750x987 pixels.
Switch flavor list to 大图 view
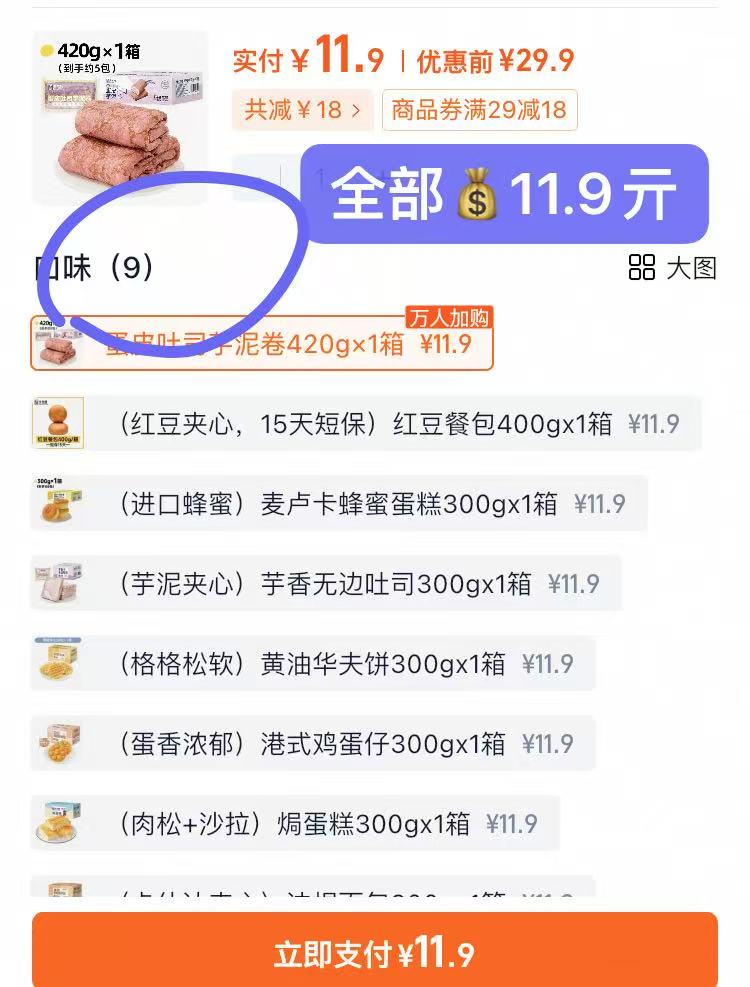coord(673,268)
